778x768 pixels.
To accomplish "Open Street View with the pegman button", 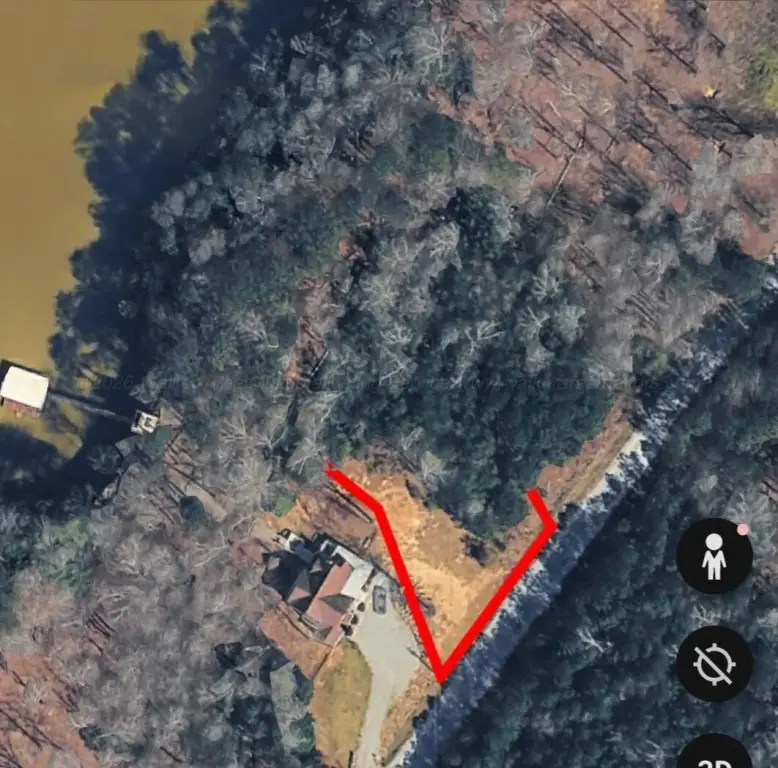I will click(714, 557).
